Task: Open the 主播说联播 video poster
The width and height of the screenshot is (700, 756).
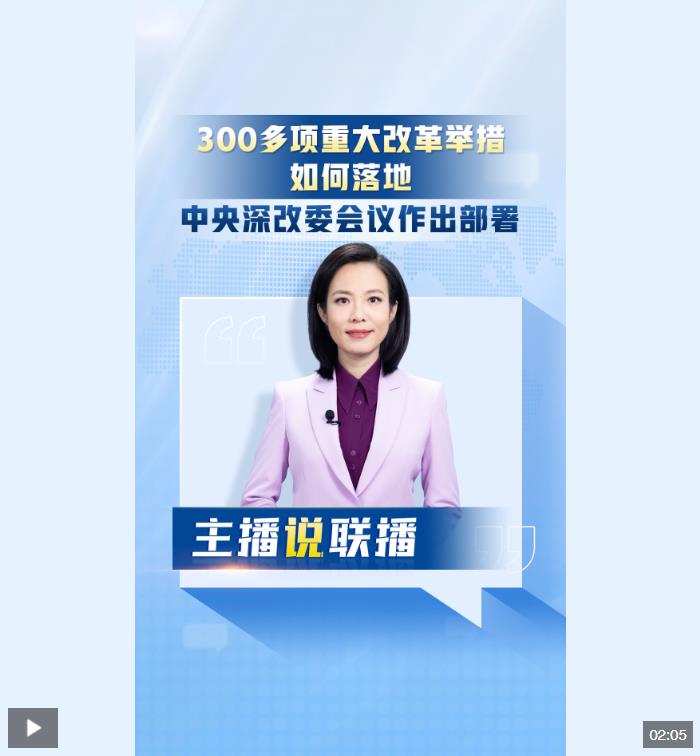Action: 350,400
